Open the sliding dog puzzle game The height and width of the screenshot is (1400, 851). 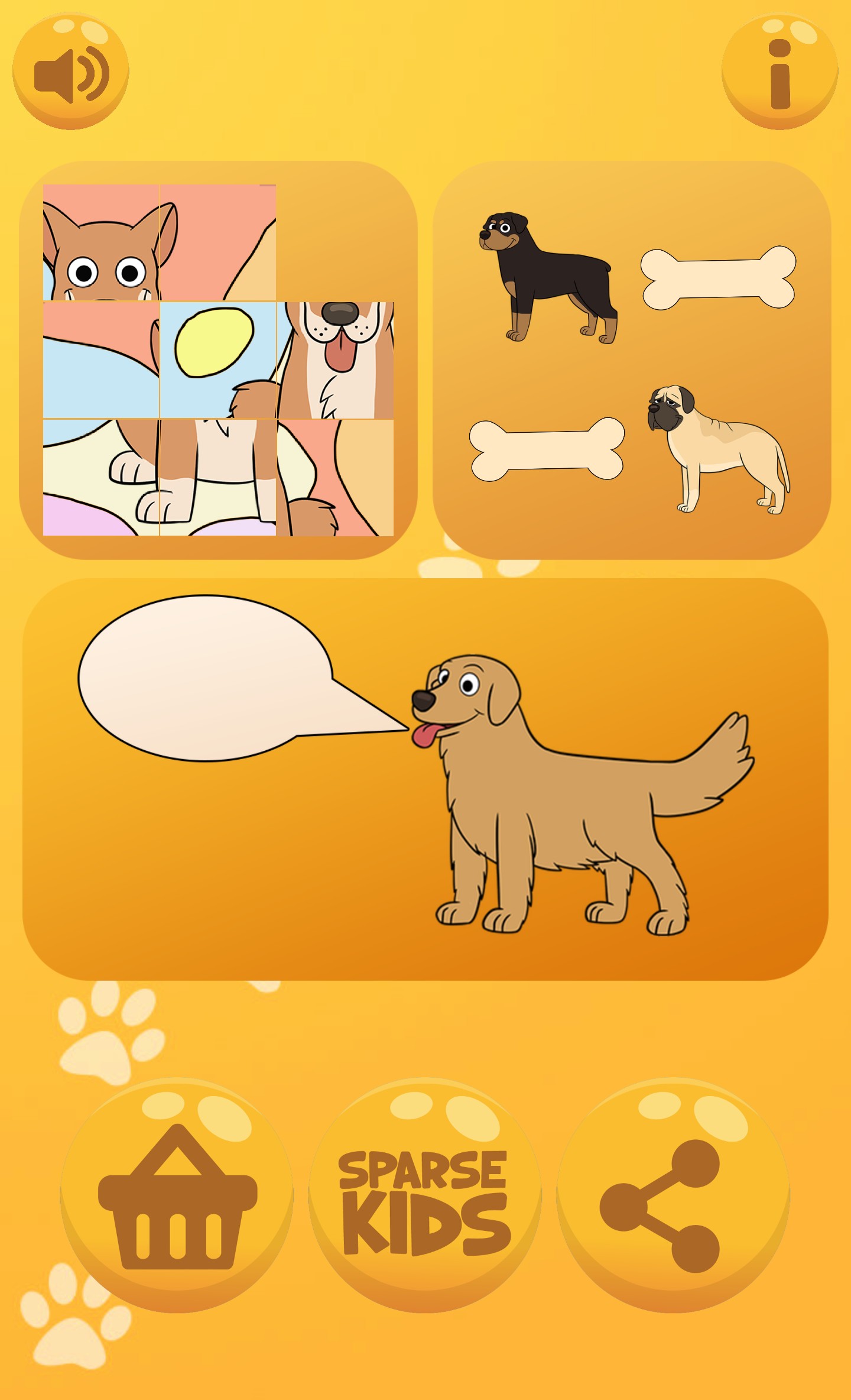tap(218, 360)
